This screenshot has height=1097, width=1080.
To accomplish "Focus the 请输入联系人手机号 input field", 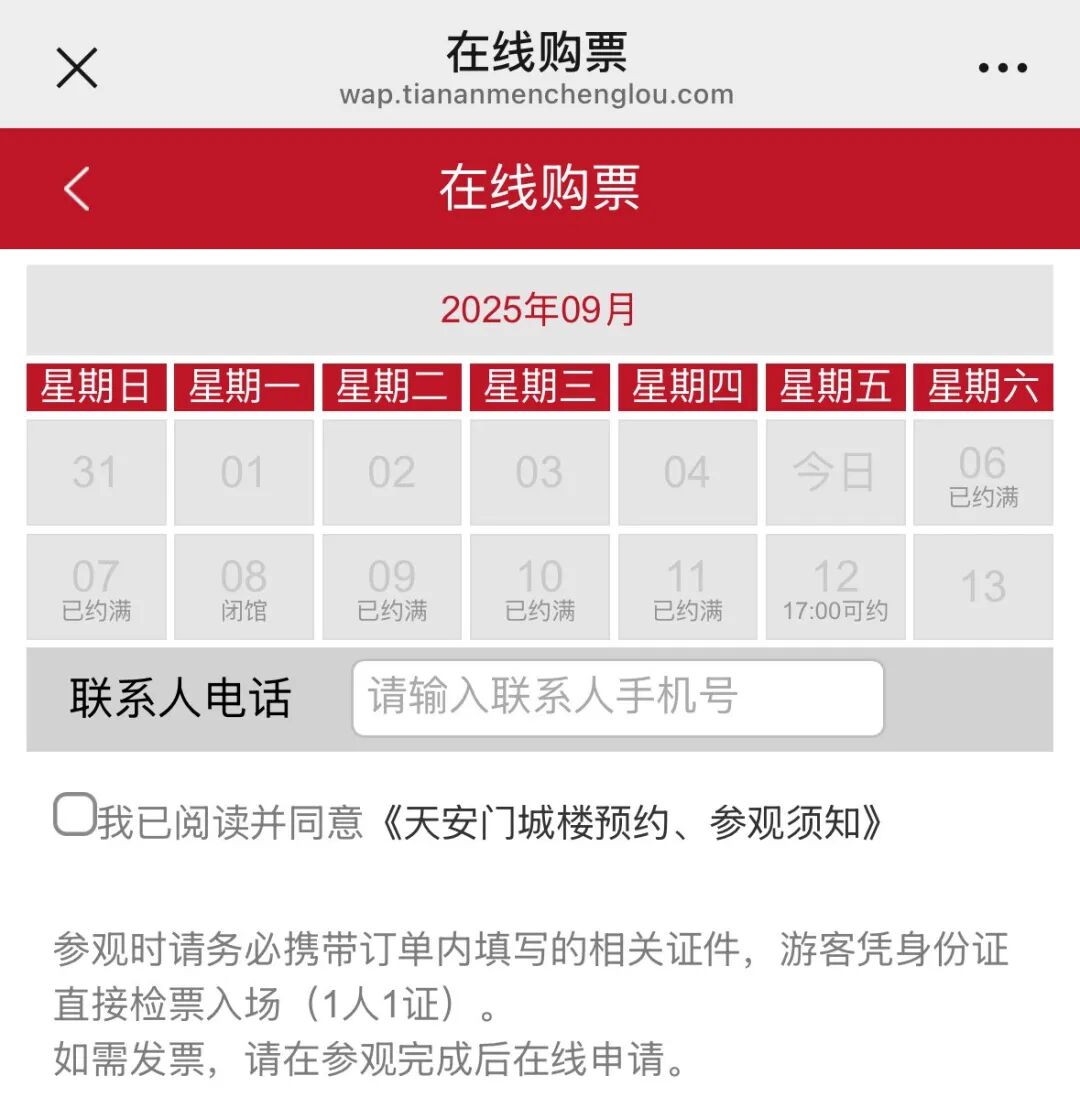I will pyautogui.click(x=617, y=698).
